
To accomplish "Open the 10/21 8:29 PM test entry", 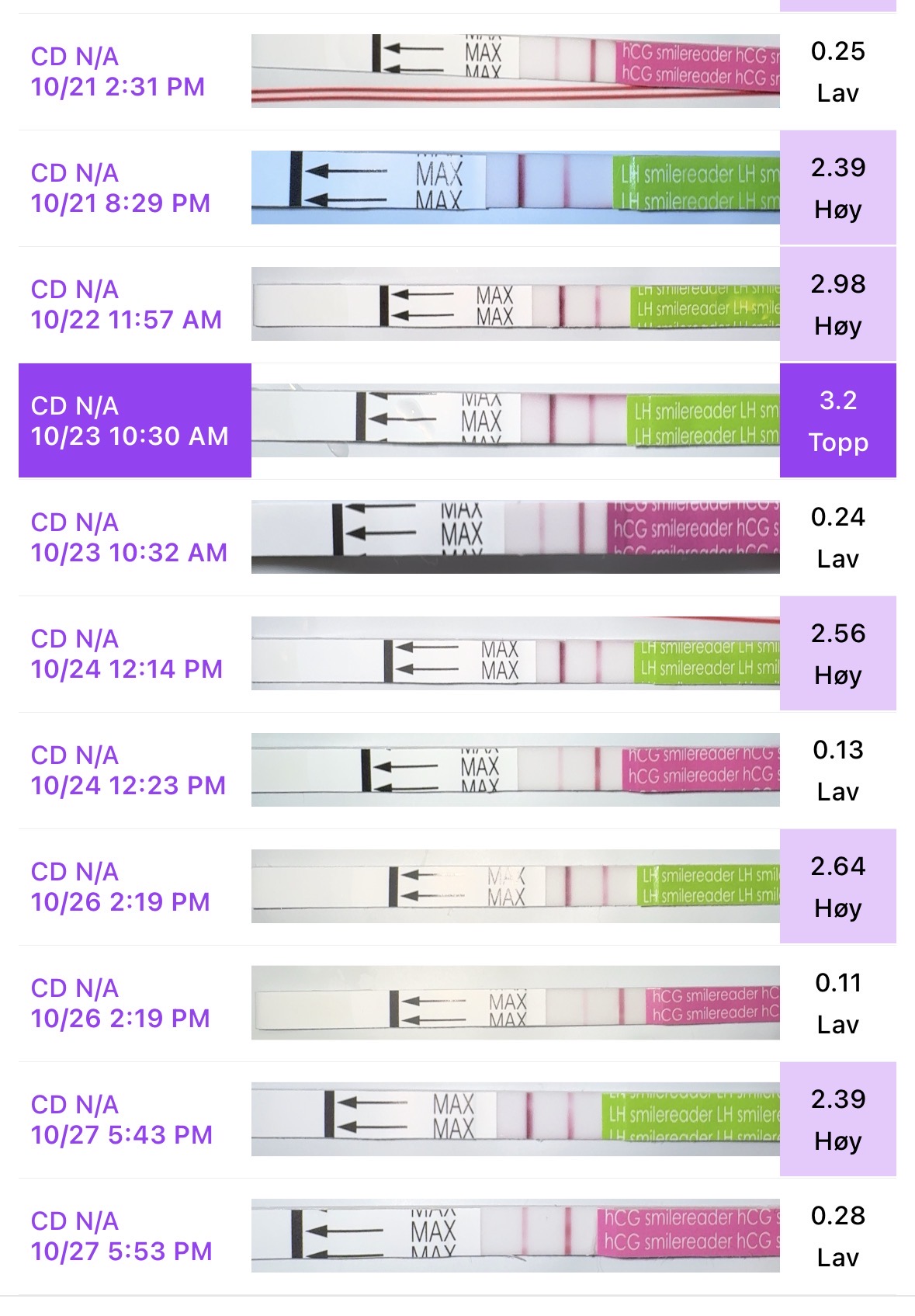I will (x=120, y=188).
